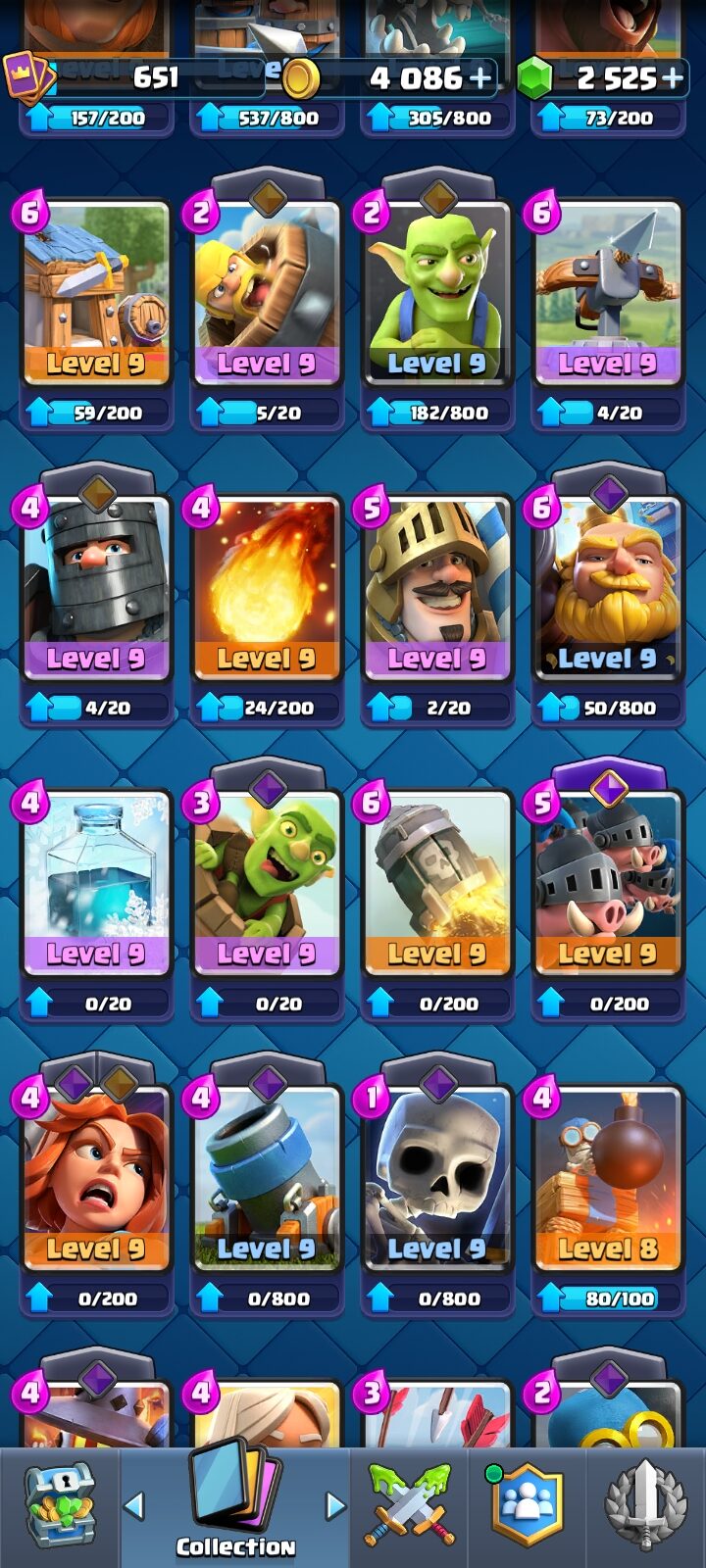Go to the Battle crossed-swords tab
Image resolution: width=706 pixels, height=1568 pixels.
(x=410, y=1506)
